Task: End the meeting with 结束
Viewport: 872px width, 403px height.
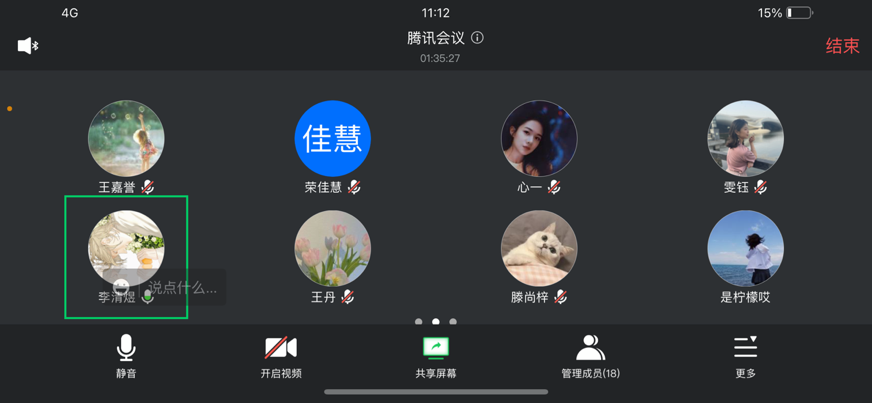Action: (x=842, y=46)
